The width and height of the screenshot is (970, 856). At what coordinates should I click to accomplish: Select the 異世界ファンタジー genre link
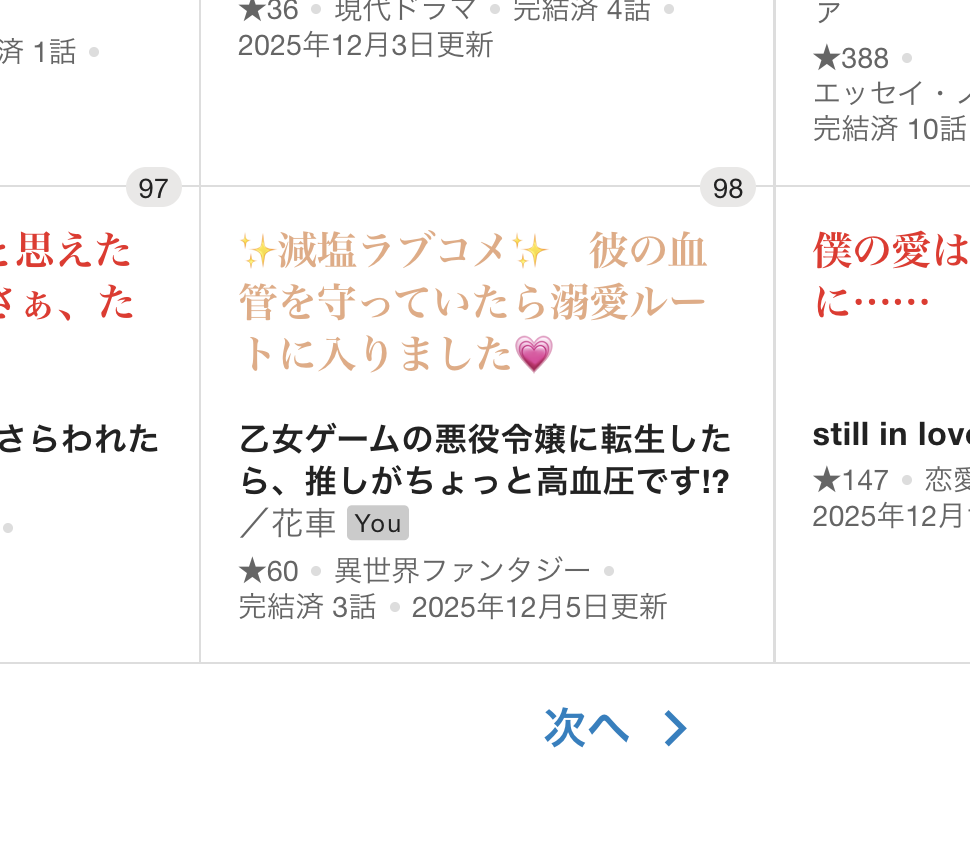462,571
